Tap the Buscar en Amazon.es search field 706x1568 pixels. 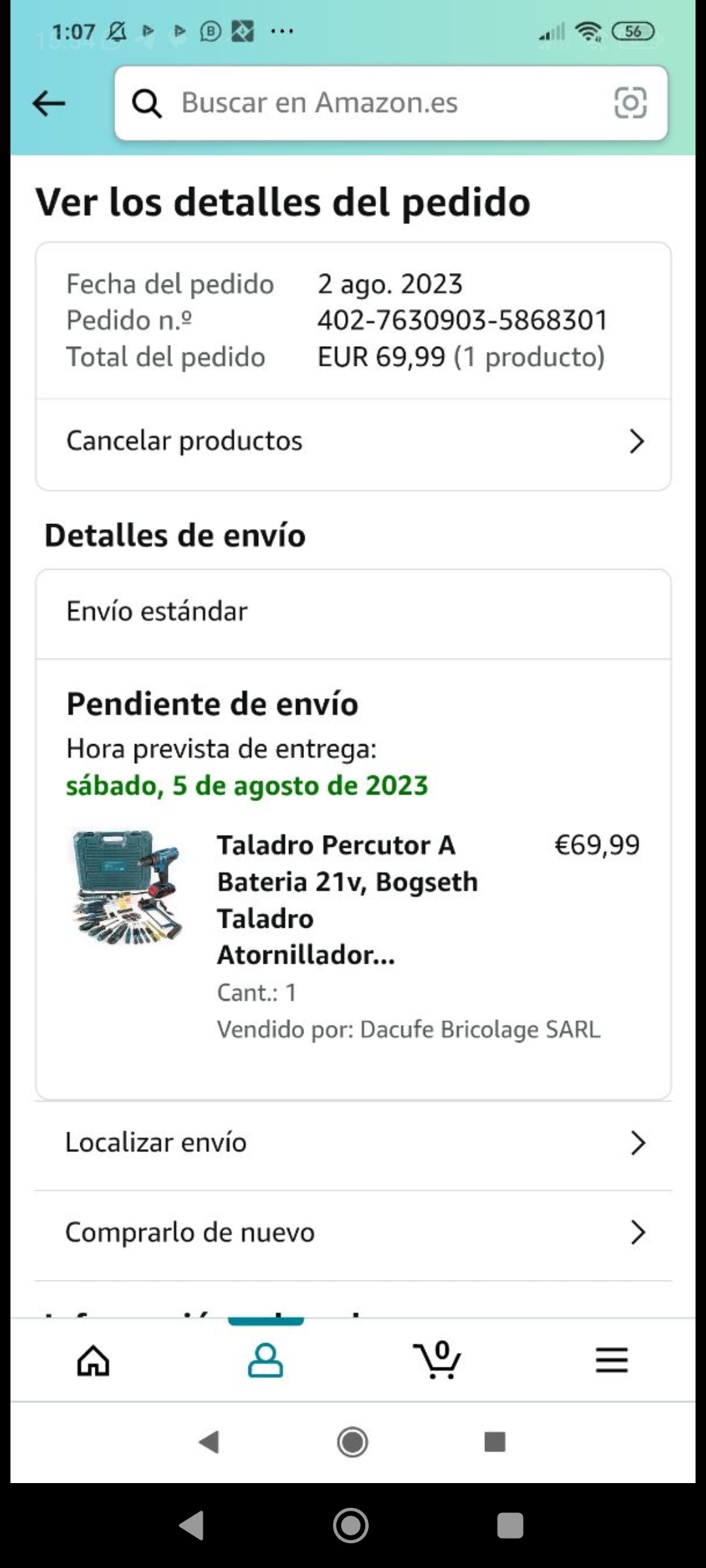(x=366, y=103)
